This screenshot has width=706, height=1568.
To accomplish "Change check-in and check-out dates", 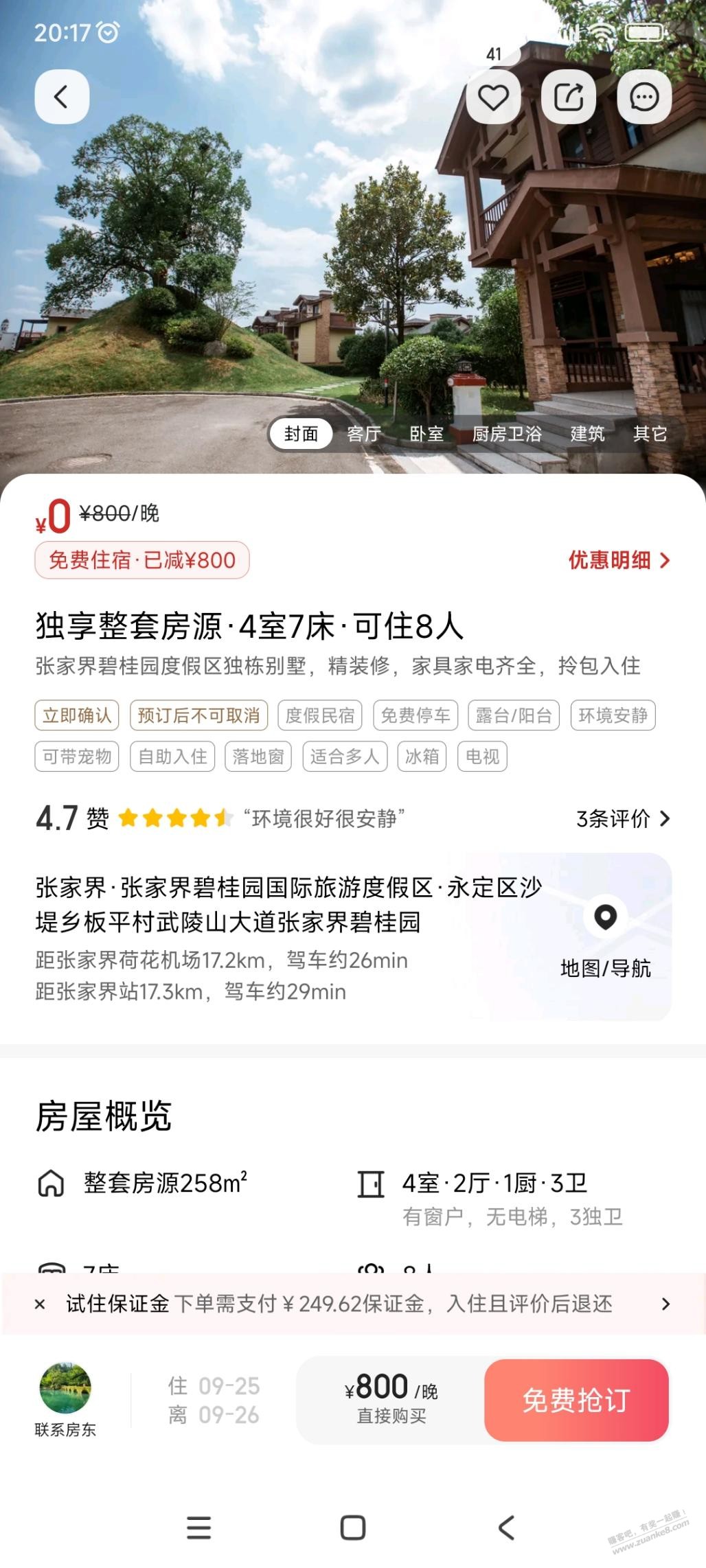I will (214, 1400).
